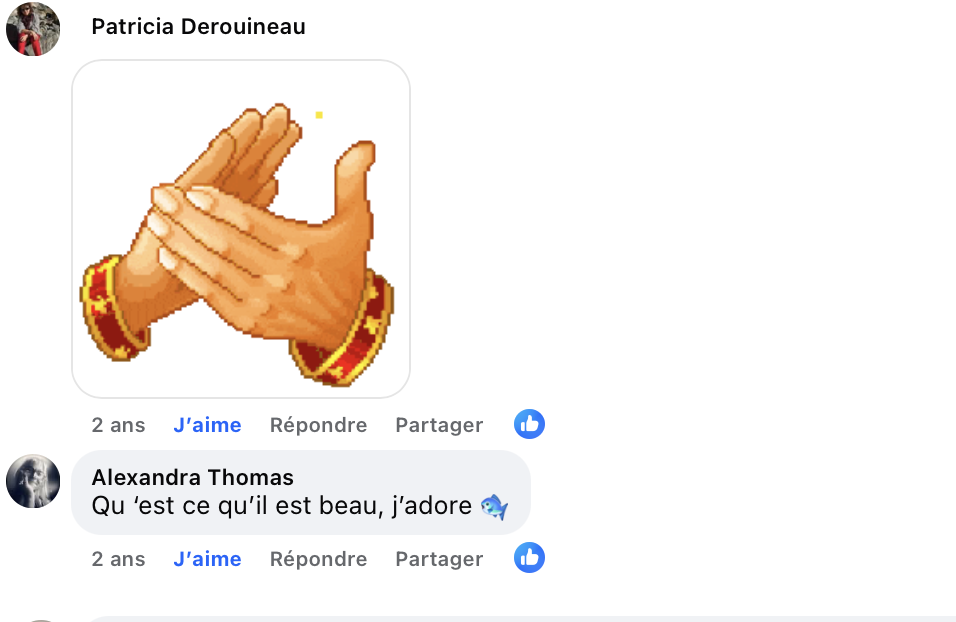Image resolution: width=956 pixels, height=622 pixels.
Task: Open Patricia Derouineau's profile picture
Action: tap(33, 29)
